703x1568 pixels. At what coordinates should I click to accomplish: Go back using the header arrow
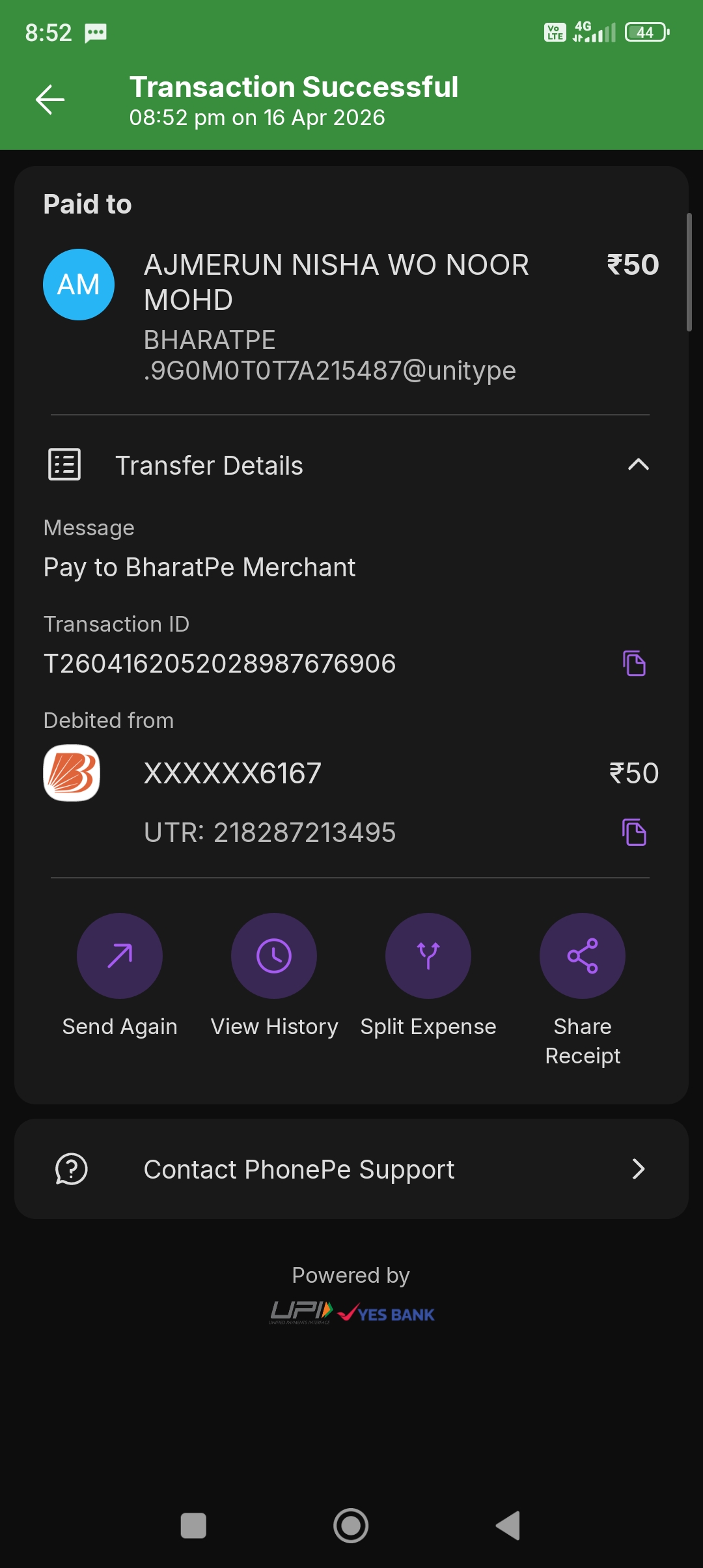(50, 100)
